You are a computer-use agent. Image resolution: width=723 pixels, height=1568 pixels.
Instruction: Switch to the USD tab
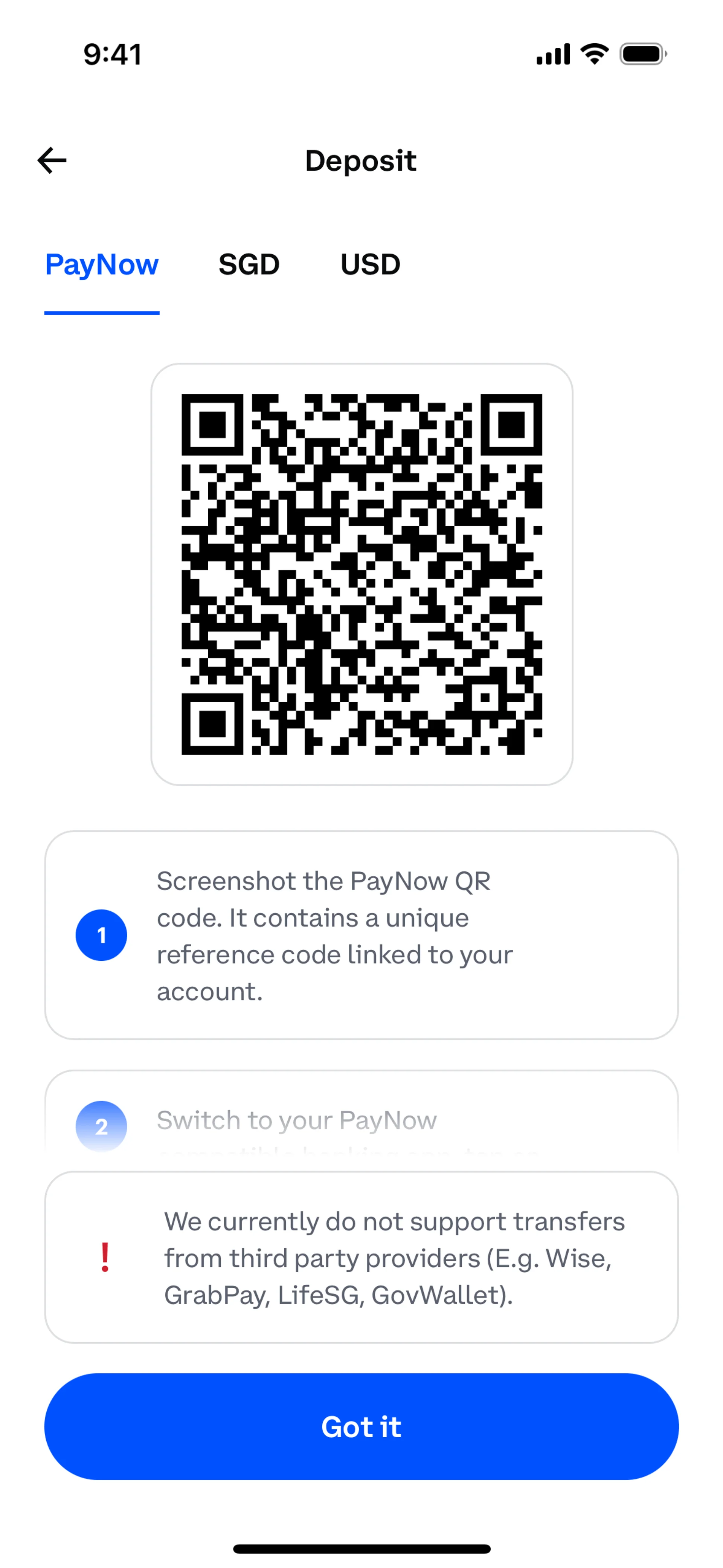click(x=370, y=265)
